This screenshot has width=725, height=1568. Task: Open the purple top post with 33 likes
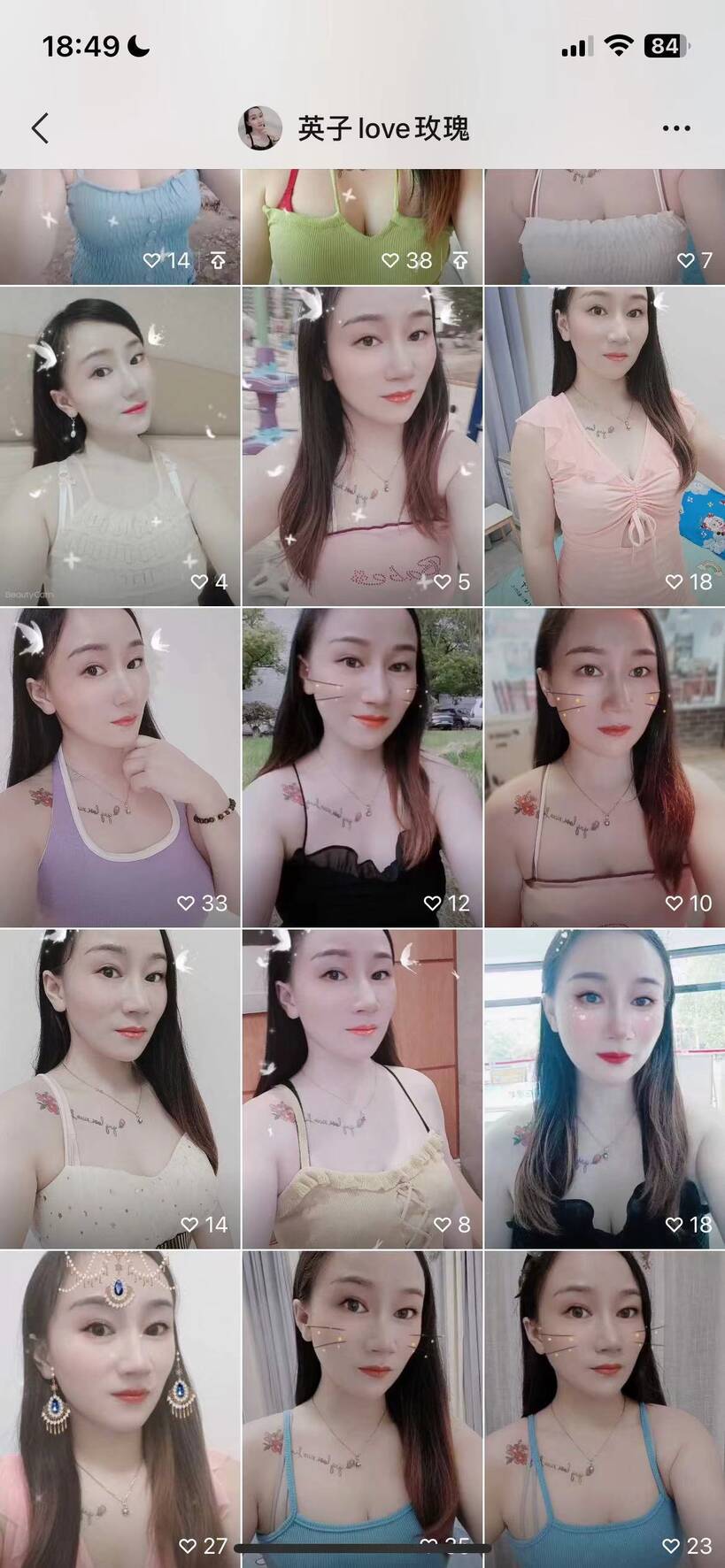120,767
